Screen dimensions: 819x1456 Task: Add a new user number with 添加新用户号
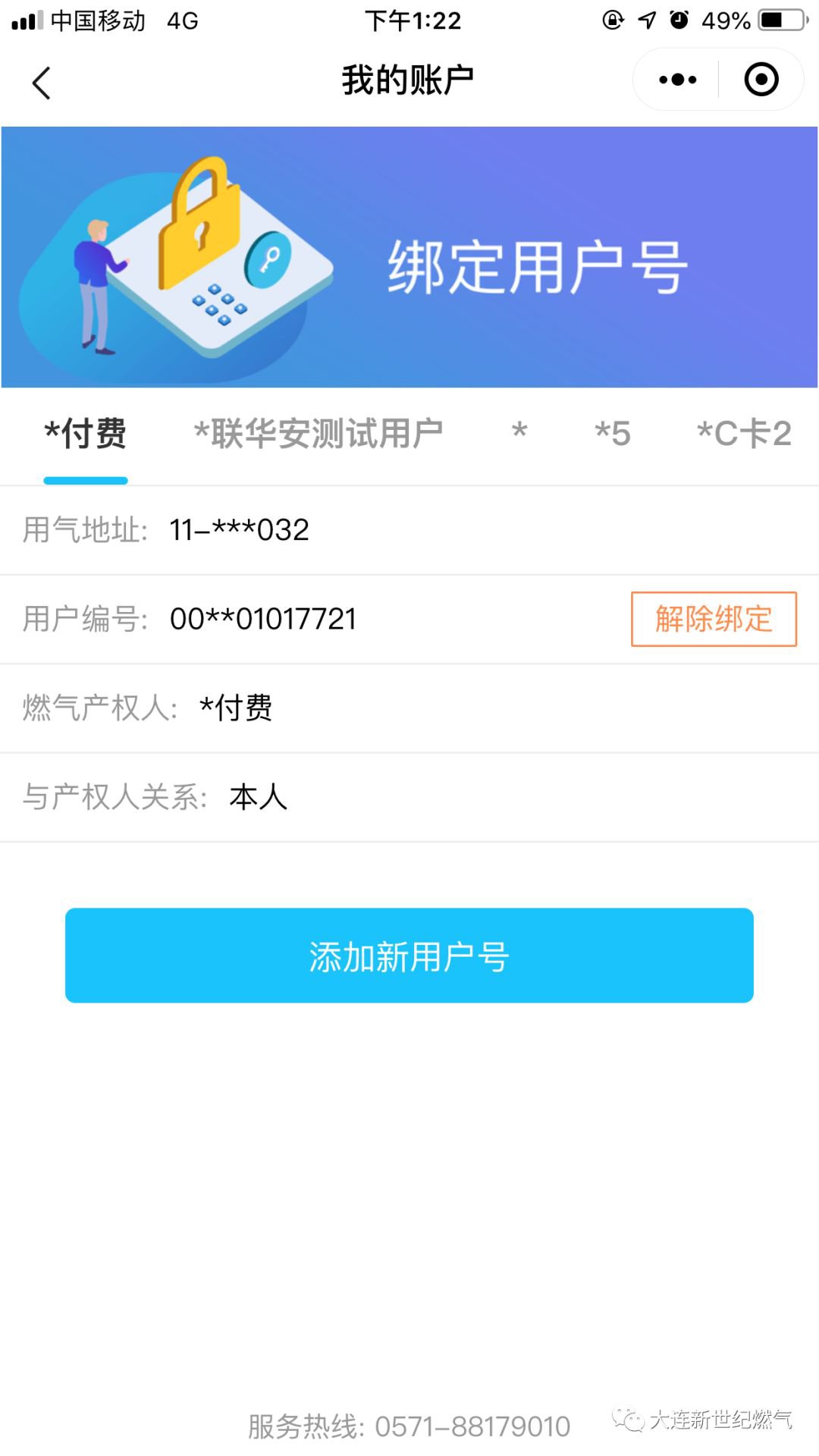coord(409,955)
